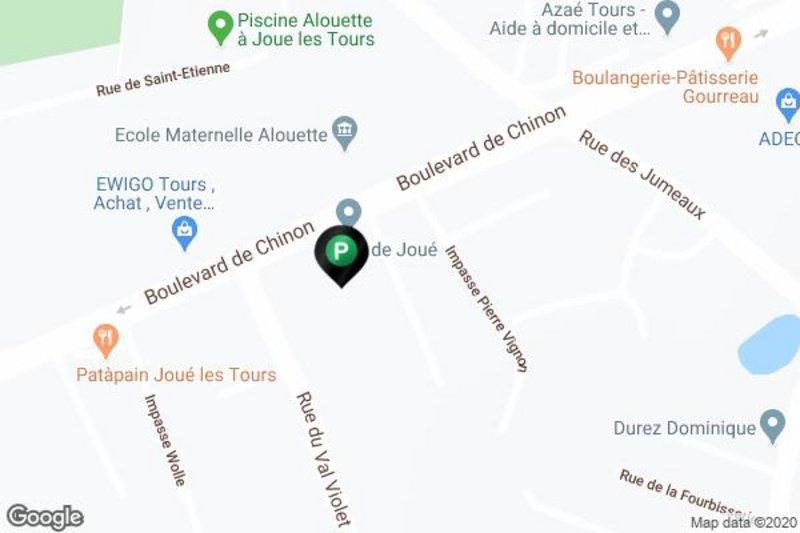Screen dimensions: 800x533
Task: Tap the green parking marker pin
Action: pos(341,251)
